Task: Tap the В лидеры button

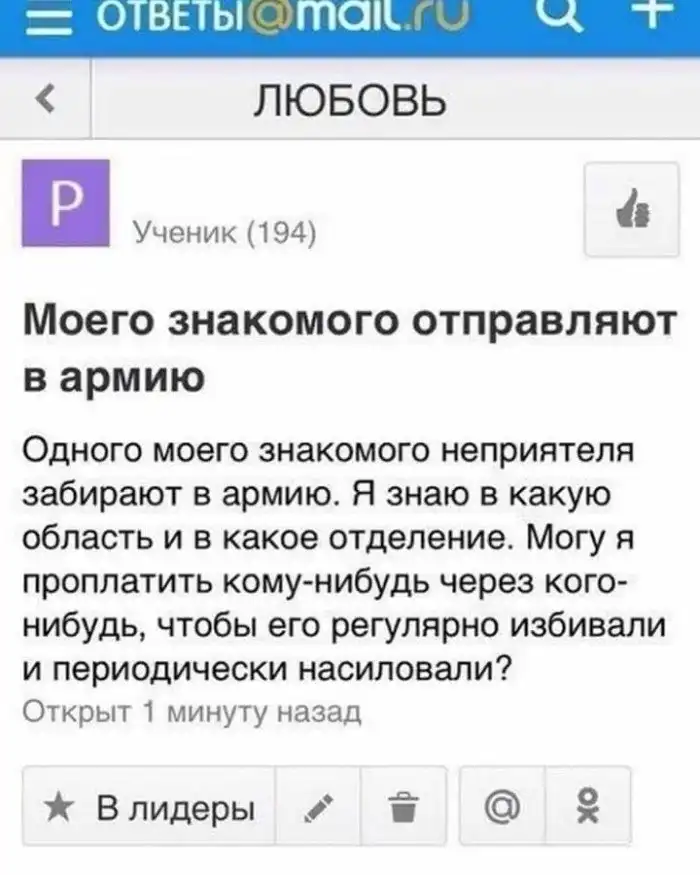Action: tap(148, 806)
